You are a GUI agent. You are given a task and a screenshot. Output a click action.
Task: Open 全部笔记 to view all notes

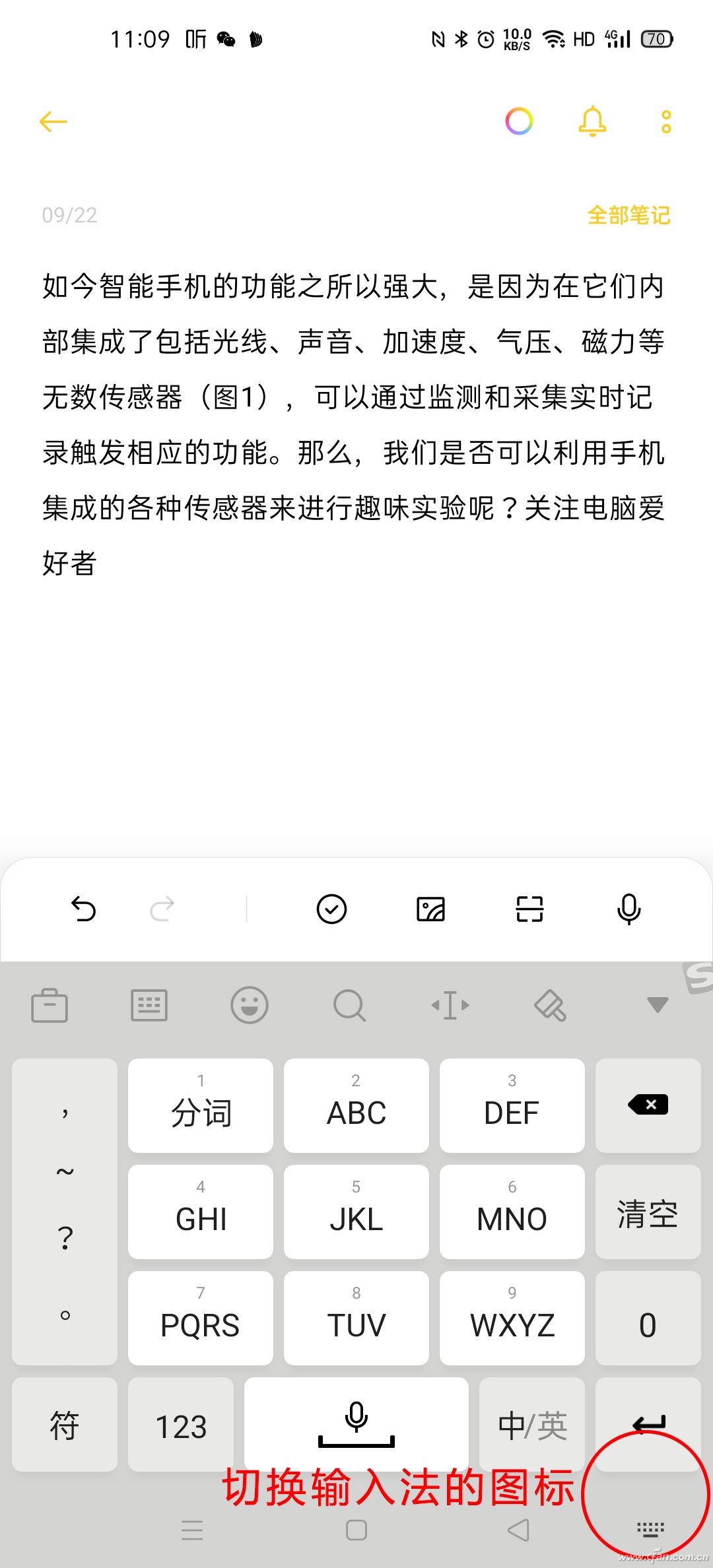(x=629, y=215)
